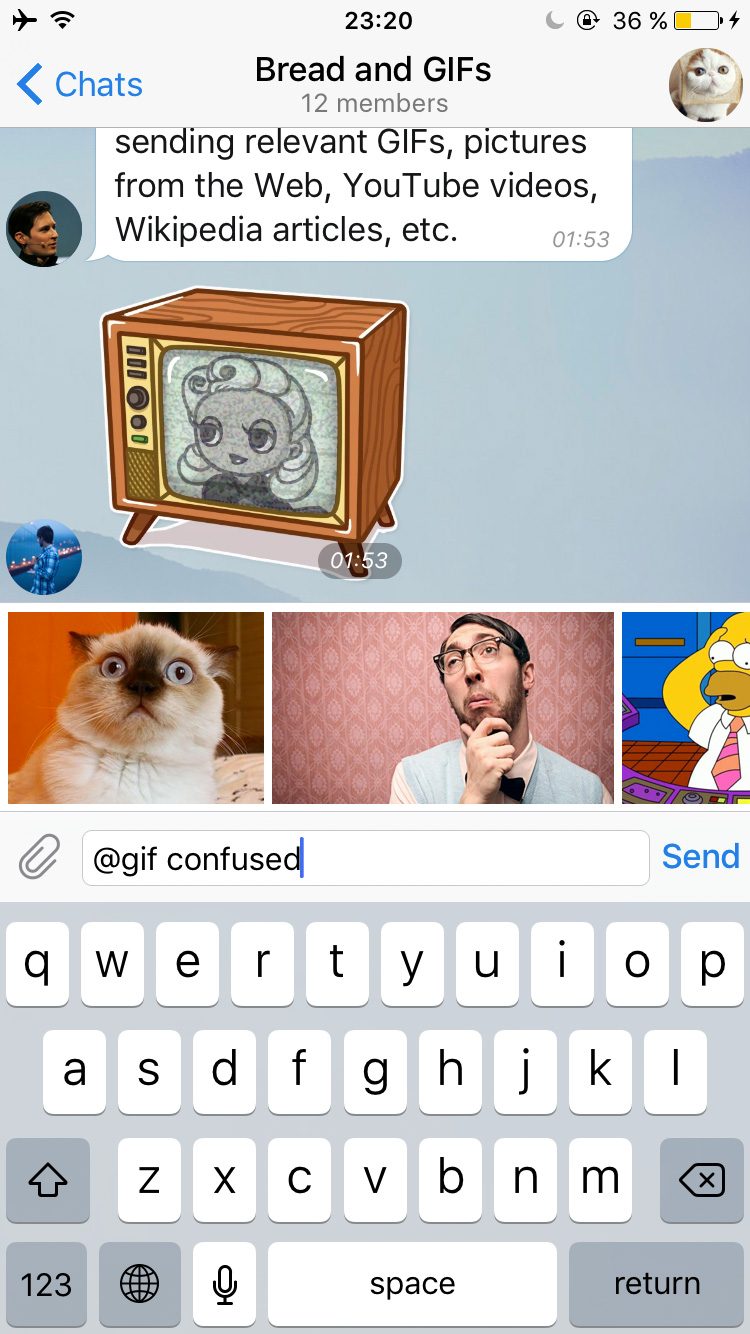Tap the shift key on keyboard
Image resolution: width=750 pixels, height=1334 pixels.
click(48, 1180)
